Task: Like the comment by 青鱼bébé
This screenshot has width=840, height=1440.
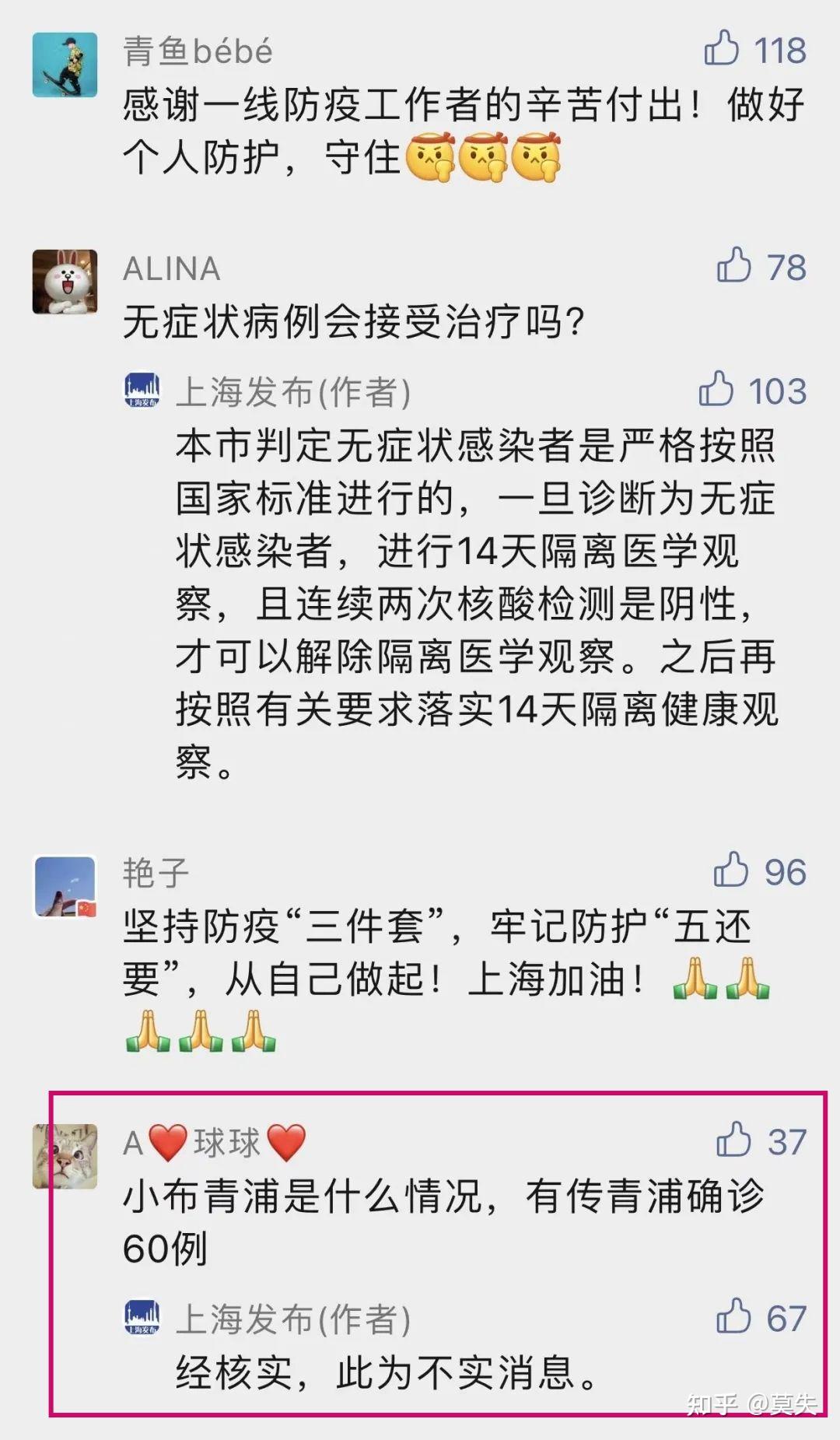Action: tap(721, 48)
